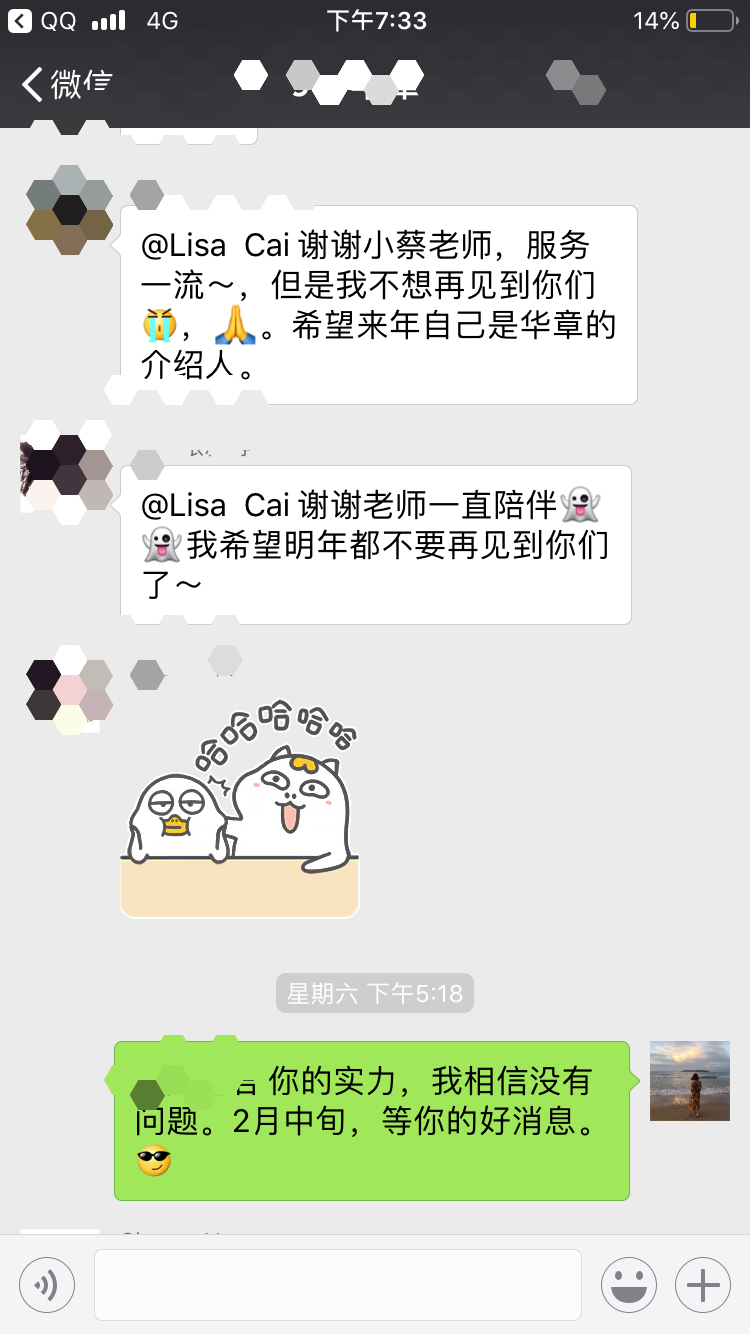Tap the 星期六 下午5:18 timestamp
The width and height of the screenshot is (750, 1334).
click(x=374, y=992)
